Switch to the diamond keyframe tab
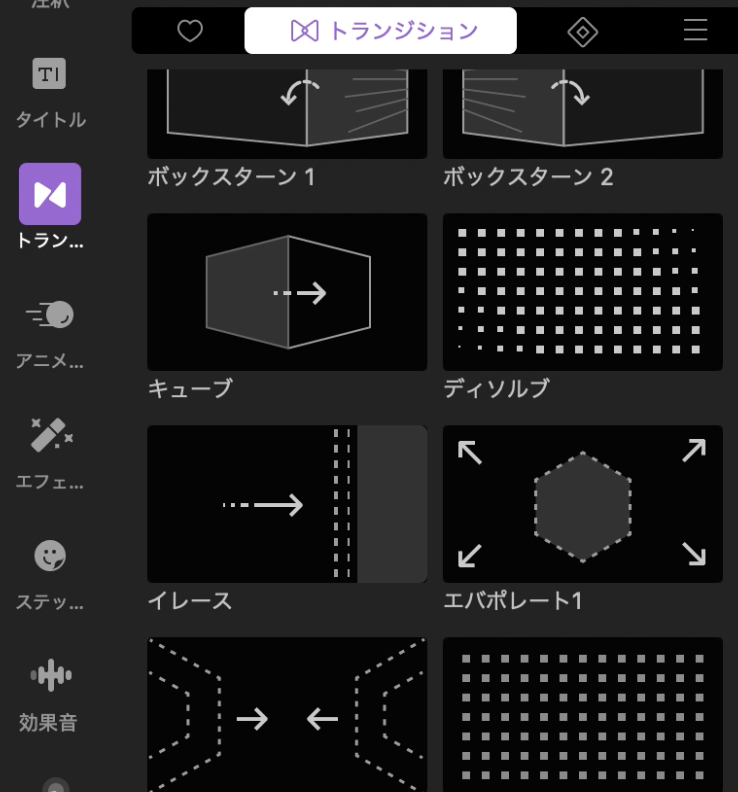The image size is (738, 792). (x=582, y=32)
